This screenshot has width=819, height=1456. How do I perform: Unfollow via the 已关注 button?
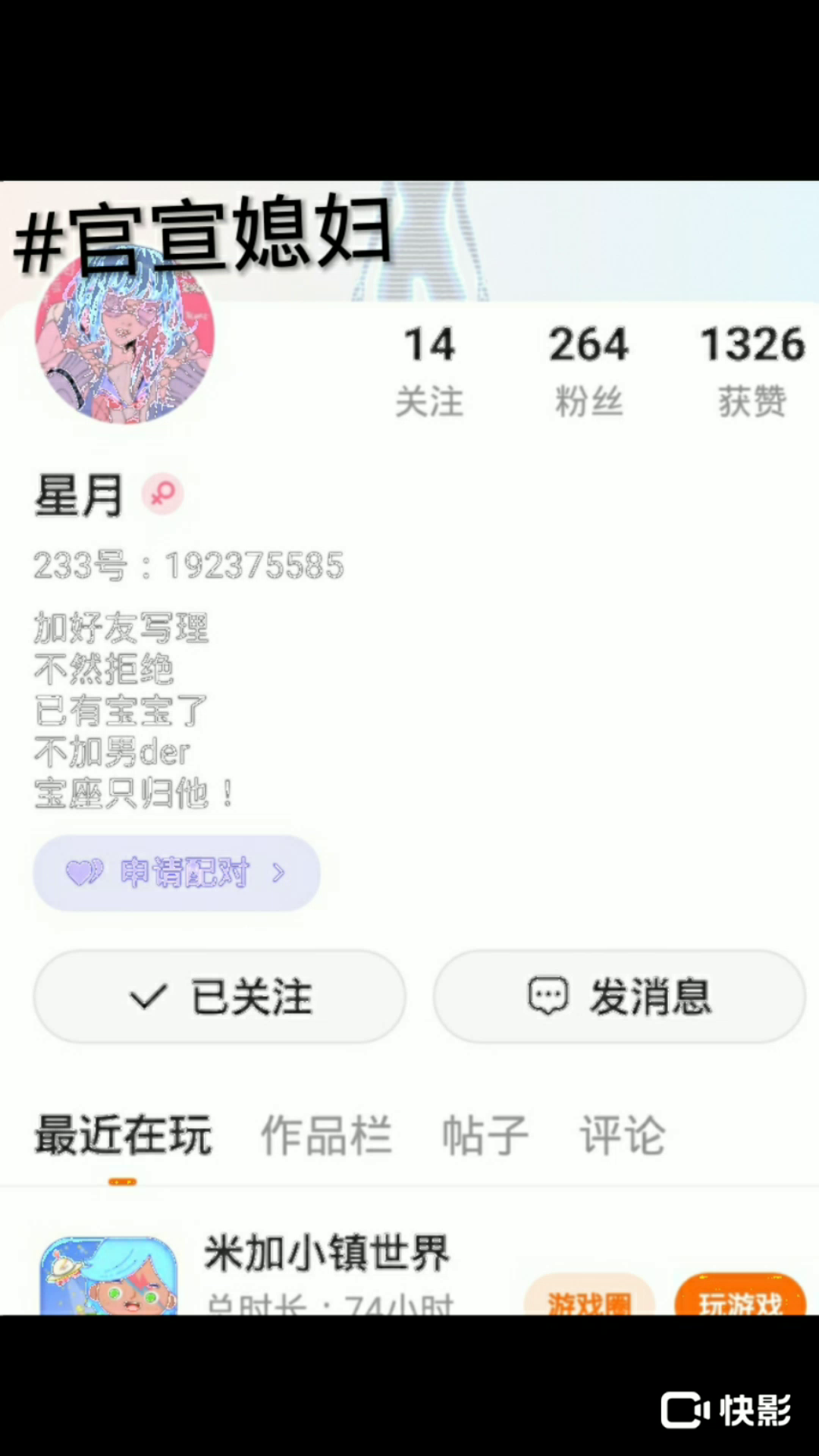click(219, 996)
